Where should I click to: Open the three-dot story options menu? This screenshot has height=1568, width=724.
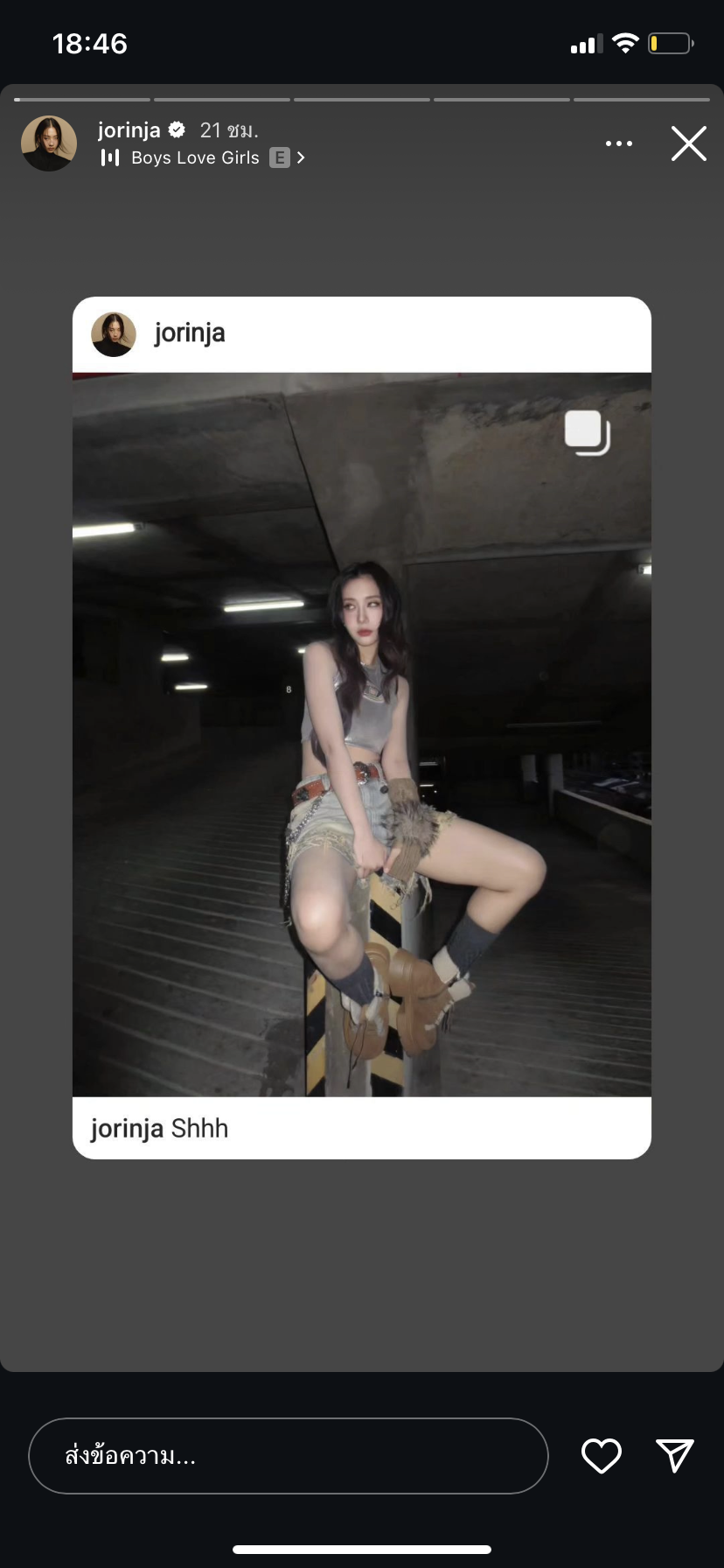coord(619,143)
